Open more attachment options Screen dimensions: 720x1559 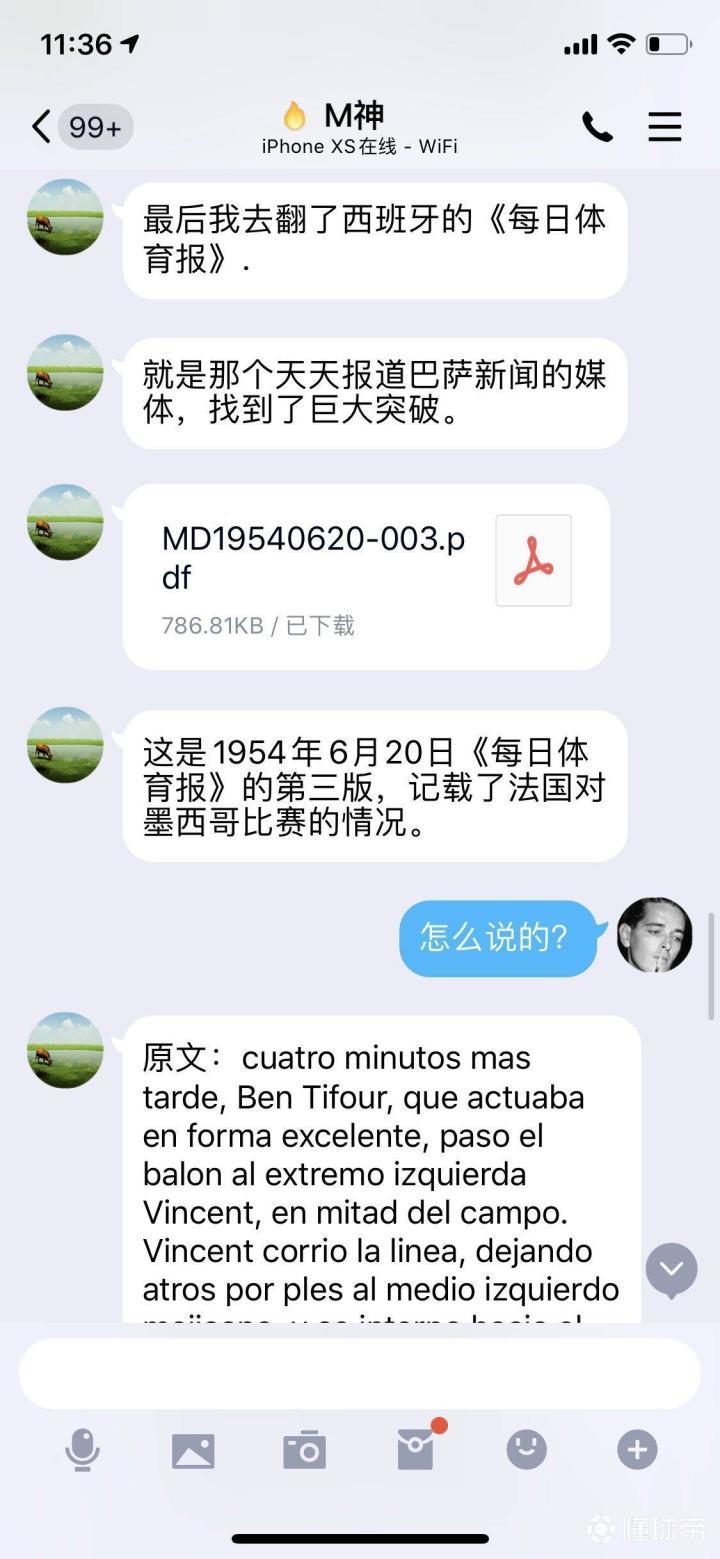(x=637, y=1449)
